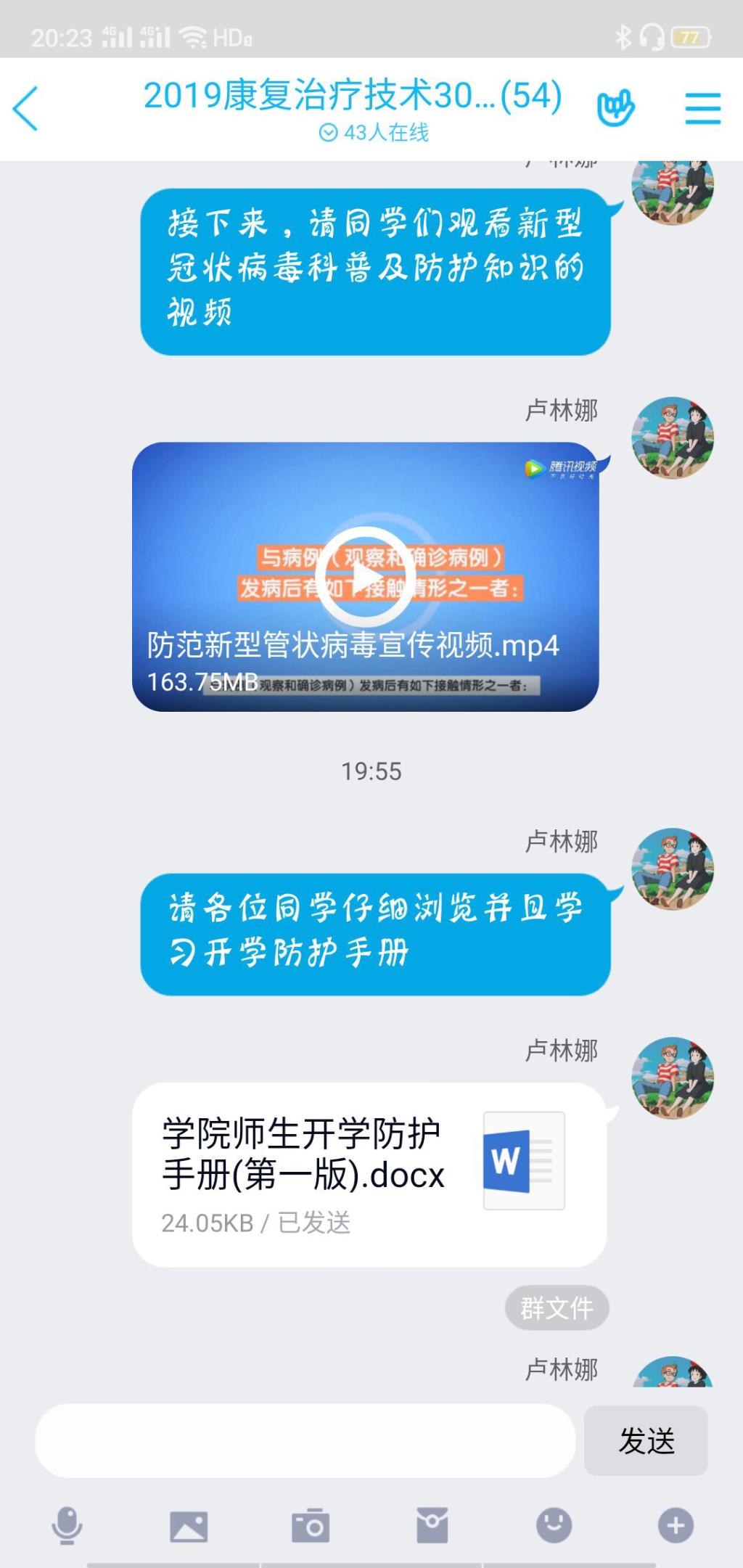Play the 防范新型管状病毒宣传视频.mp4 video
This screenshot has height=1568, width=743.
click(365, 577)
